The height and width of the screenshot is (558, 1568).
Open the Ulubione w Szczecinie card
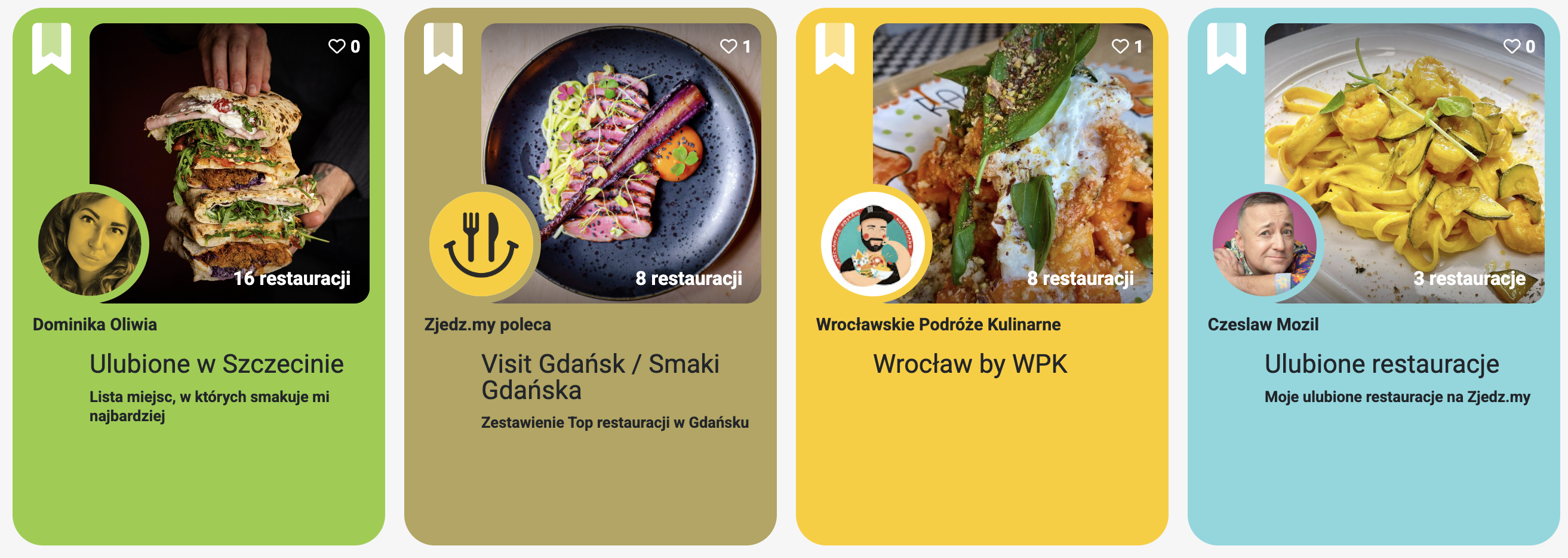216,364
